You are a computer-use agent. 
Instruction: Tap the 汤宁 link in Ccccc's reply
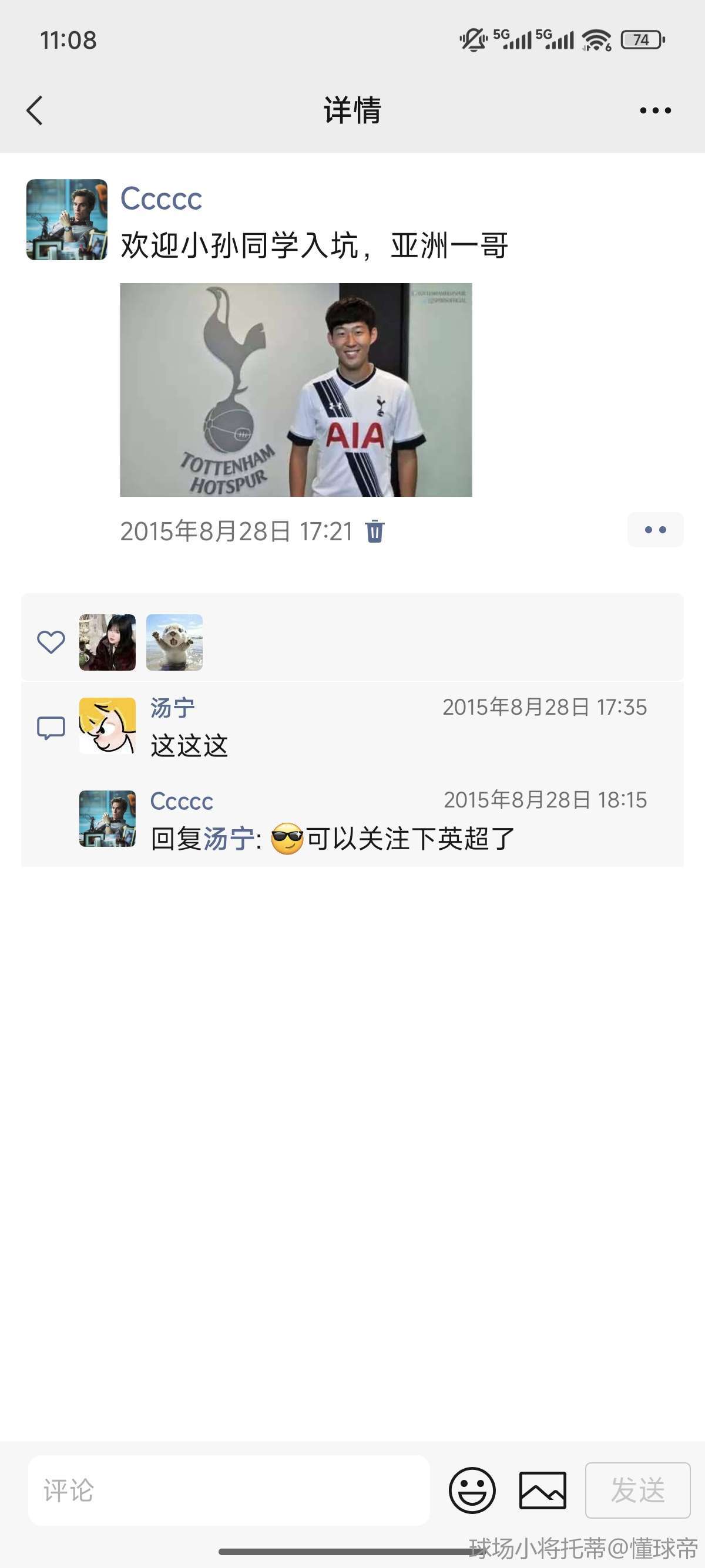click(x=229, y=839)
